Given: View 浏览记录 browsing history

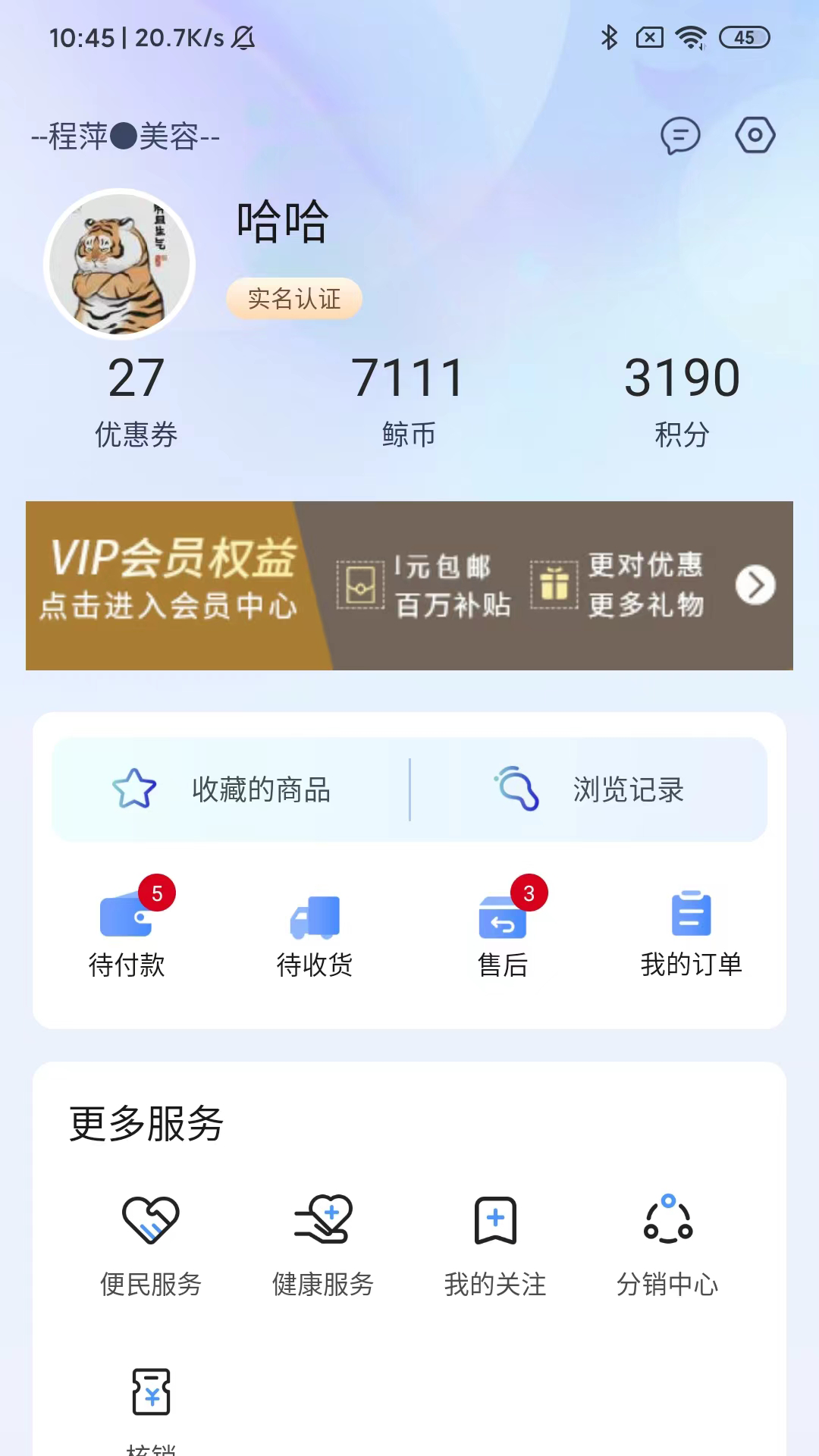Looking at the screenshot, I should click(x=591, y=789).
